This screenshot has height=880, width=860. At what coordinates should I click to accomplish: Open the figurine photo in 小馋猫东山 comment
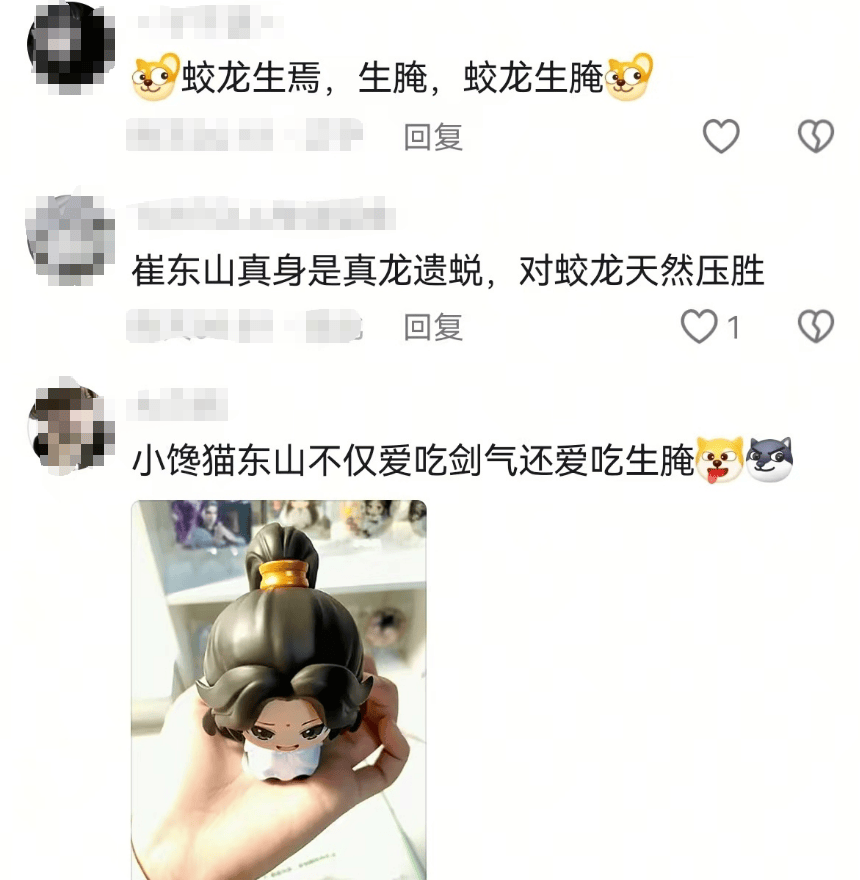[x=279, y=688]
